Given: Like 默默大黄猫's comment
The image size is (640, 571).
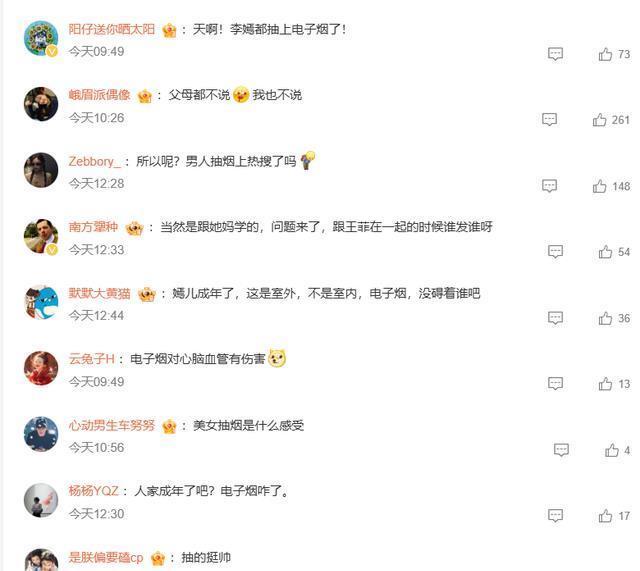Looking at the screenshot, I should [x=605, y=319].
